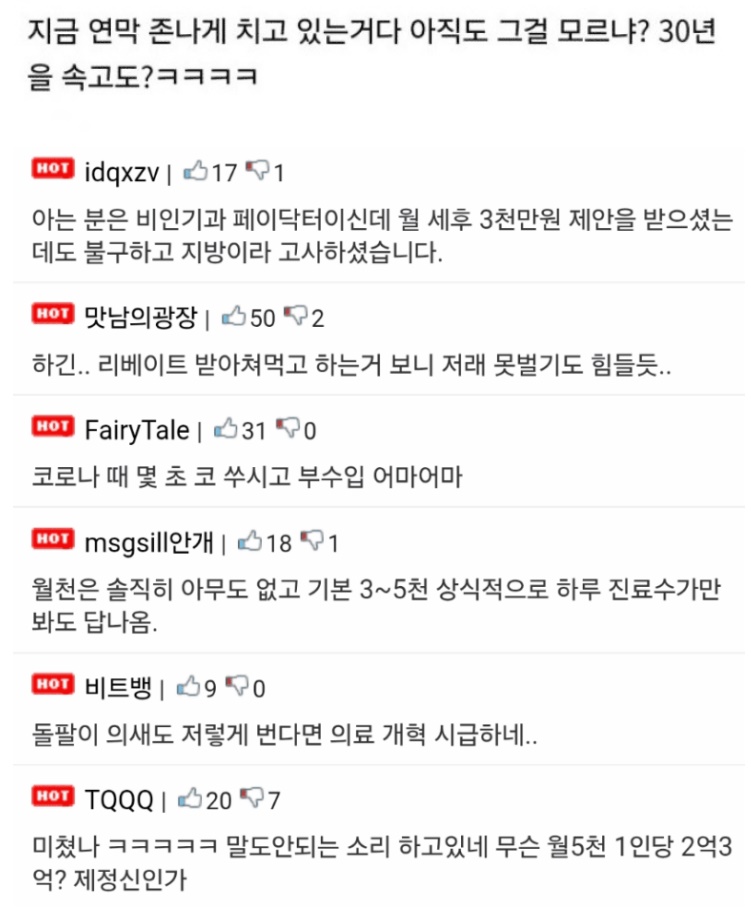Upvote the comment by idqxzv
The height and width of the screenshot is (909, 751).
tap(196, 172)
